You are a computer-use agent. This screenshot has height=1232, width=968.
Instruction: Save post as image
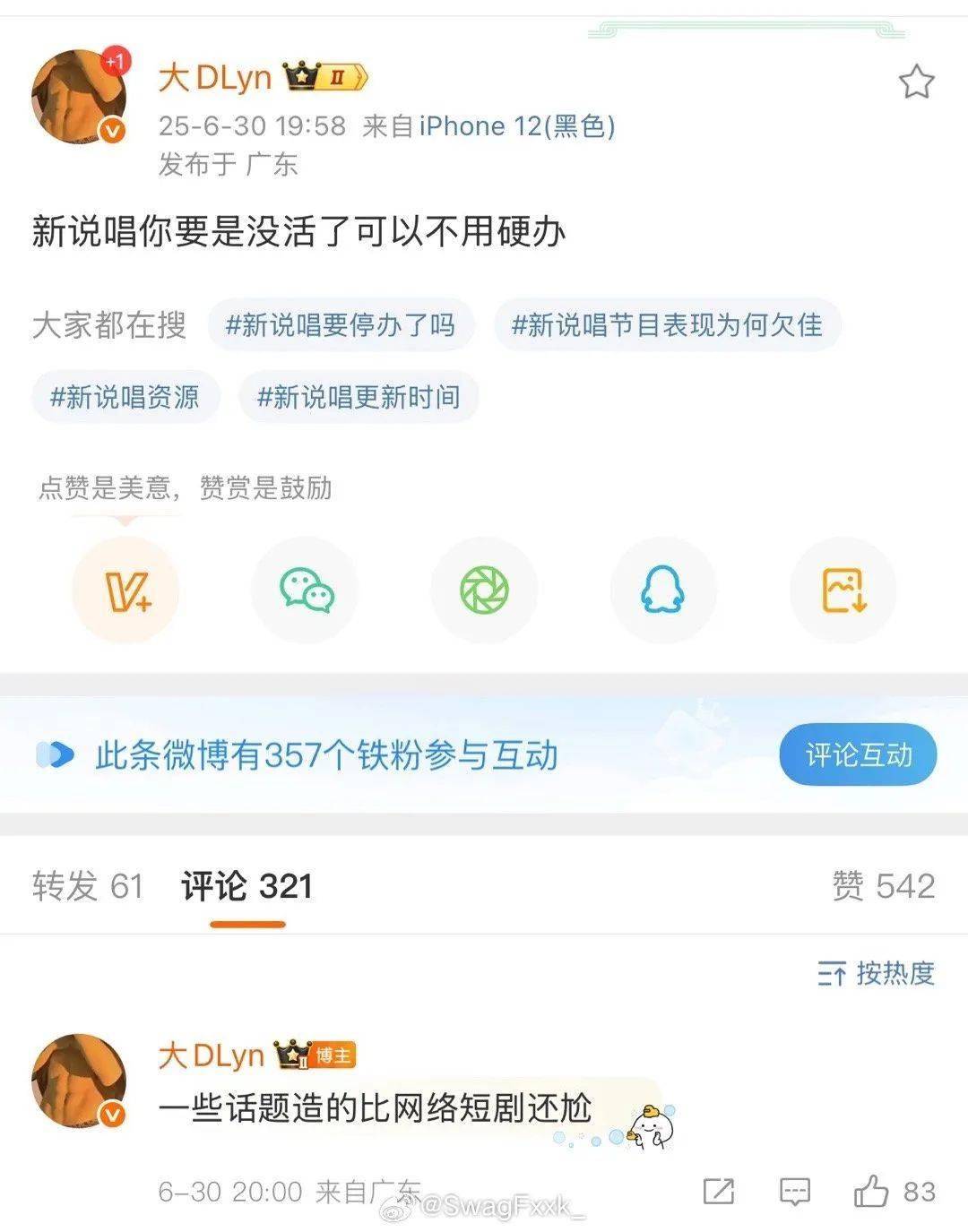coord(843,591)
